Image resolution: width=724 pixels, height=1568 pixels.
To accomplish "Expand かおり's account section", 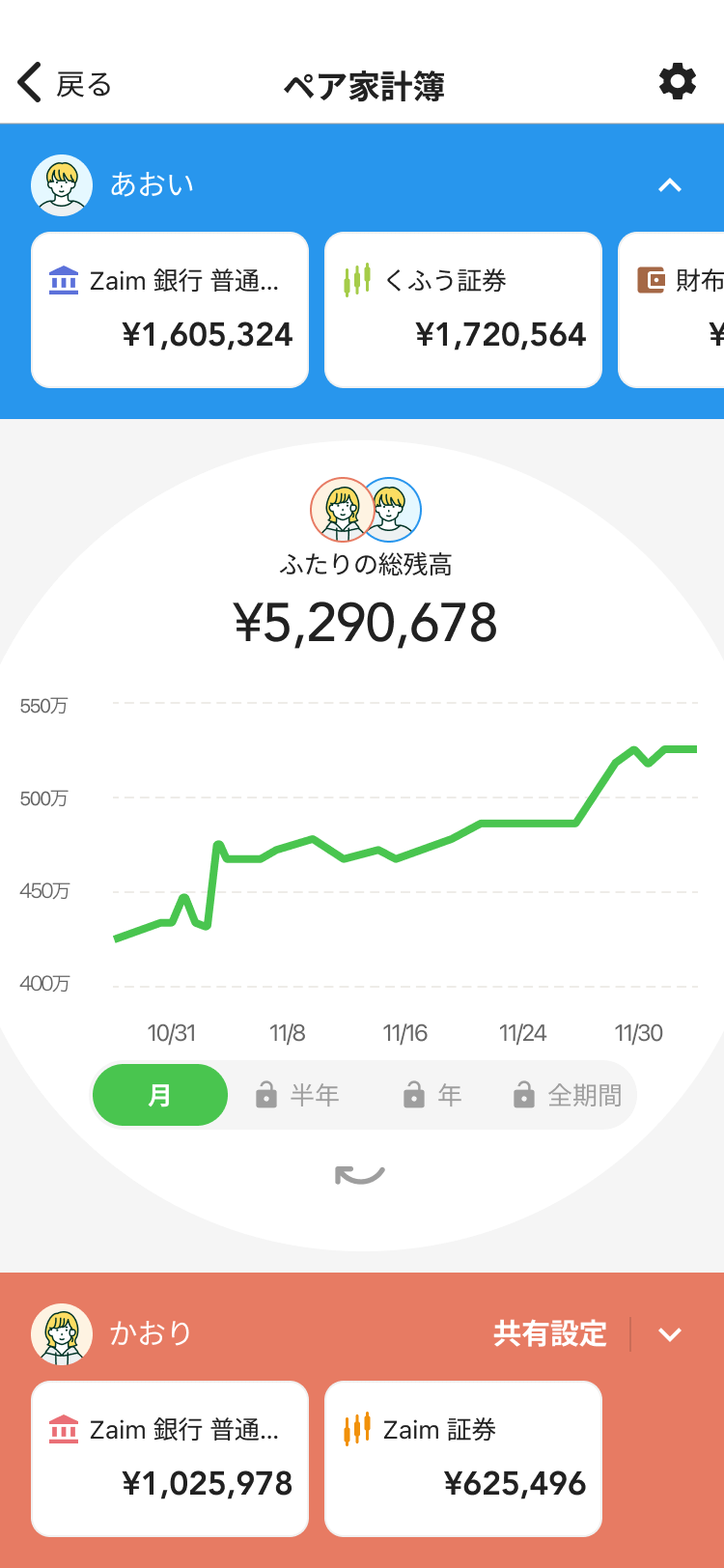I will tap(670, 1333).
